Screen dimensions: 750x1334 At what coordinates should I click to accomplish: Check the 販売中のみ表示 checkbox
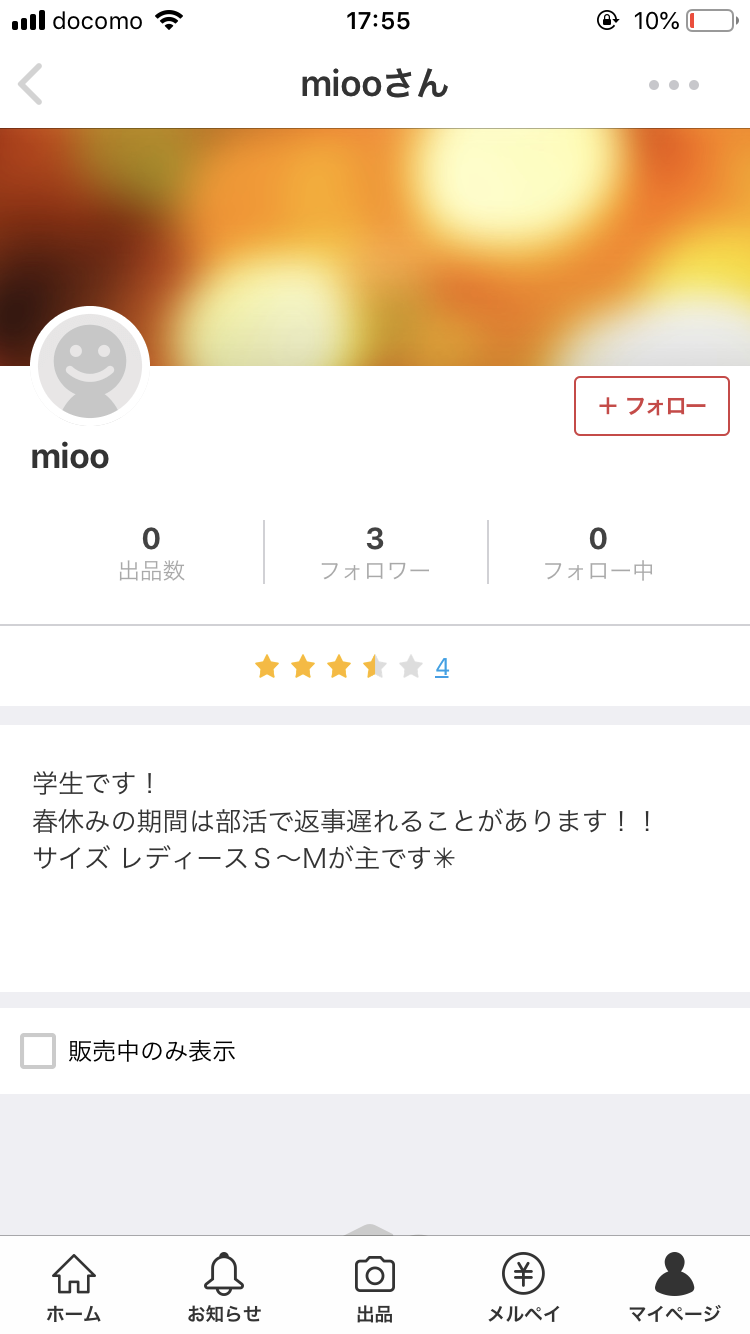coord(38,1051)
